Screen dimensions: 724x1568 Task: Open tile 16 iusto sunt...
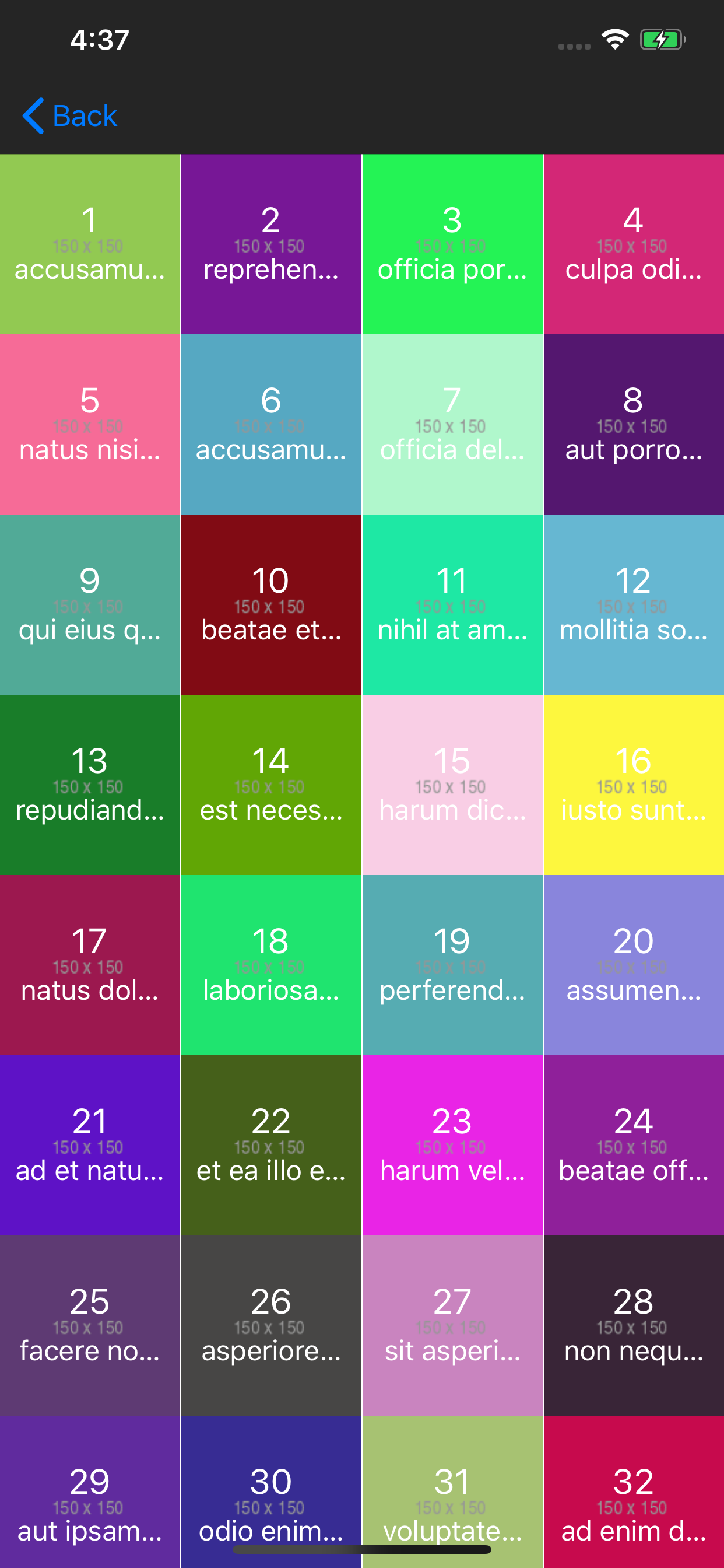click(x=634, y=785)
